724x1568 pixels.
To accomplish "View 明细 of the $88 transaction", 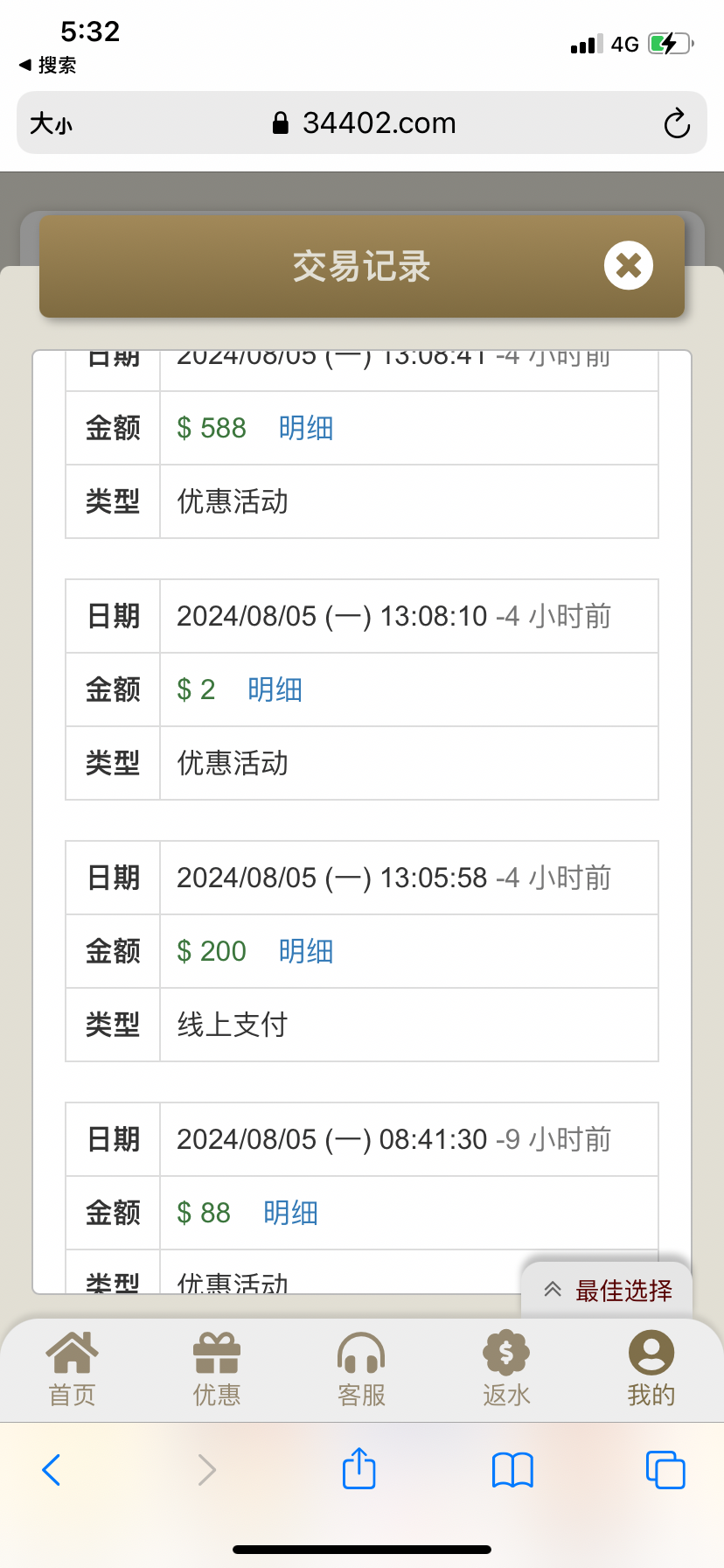I will click(x=290, y=1213).
